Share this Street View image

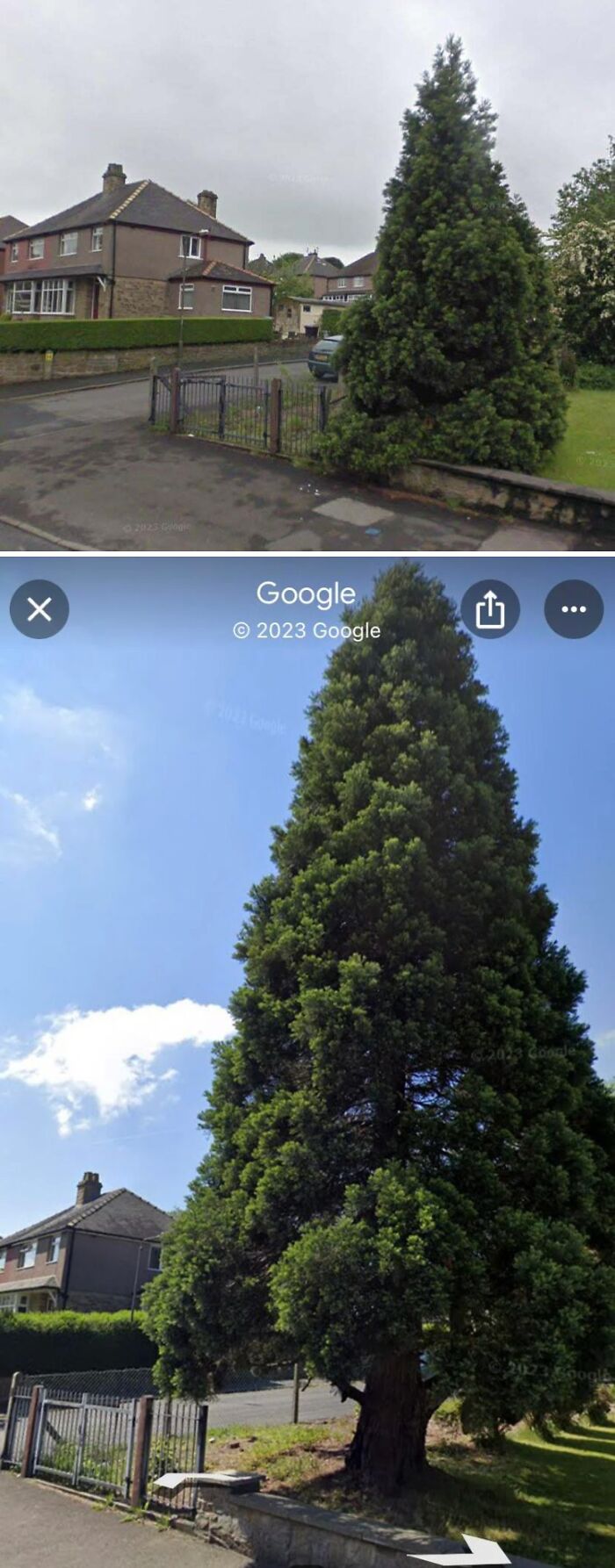tap(490, 609)
